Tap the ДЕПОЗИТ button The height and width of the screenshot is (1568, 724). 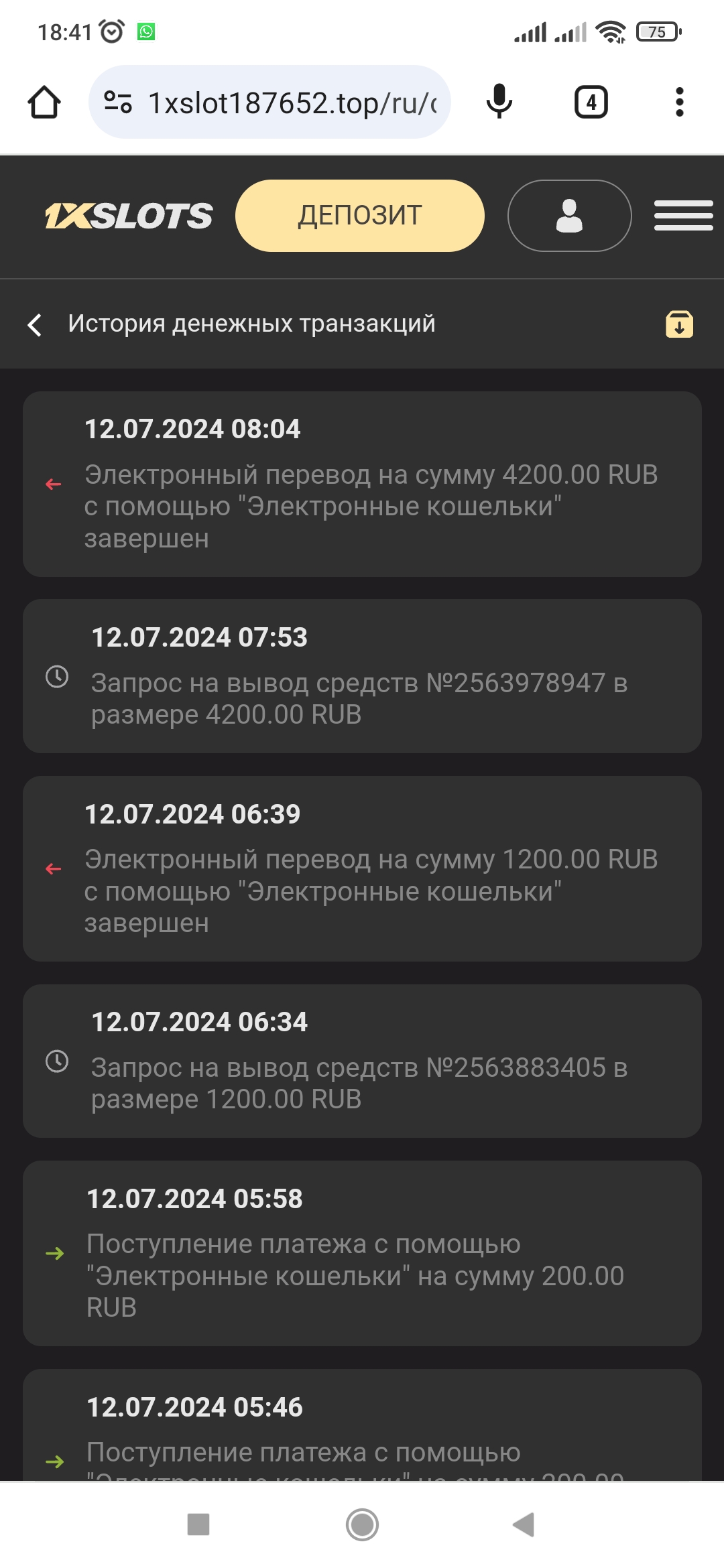pyautogui.click(x=359, y=216)
